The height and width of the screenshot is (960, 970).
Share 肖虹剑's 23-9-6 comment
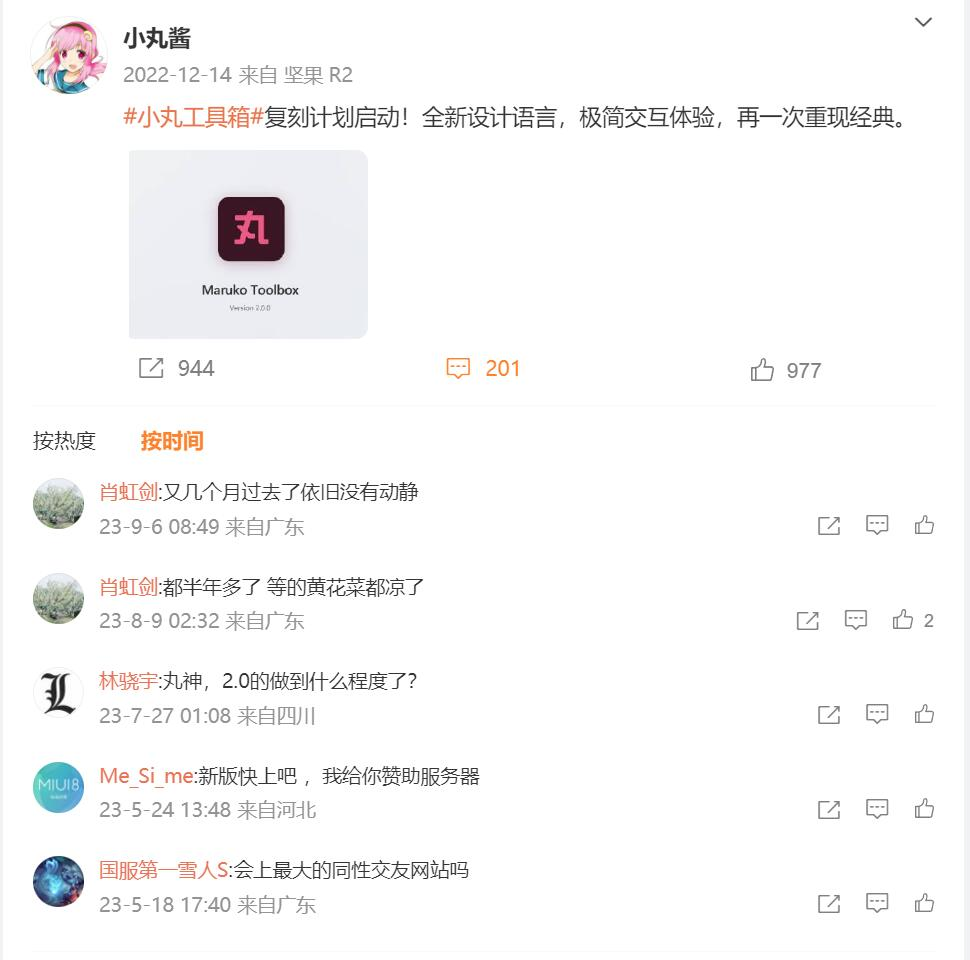(x=829, y=525)
